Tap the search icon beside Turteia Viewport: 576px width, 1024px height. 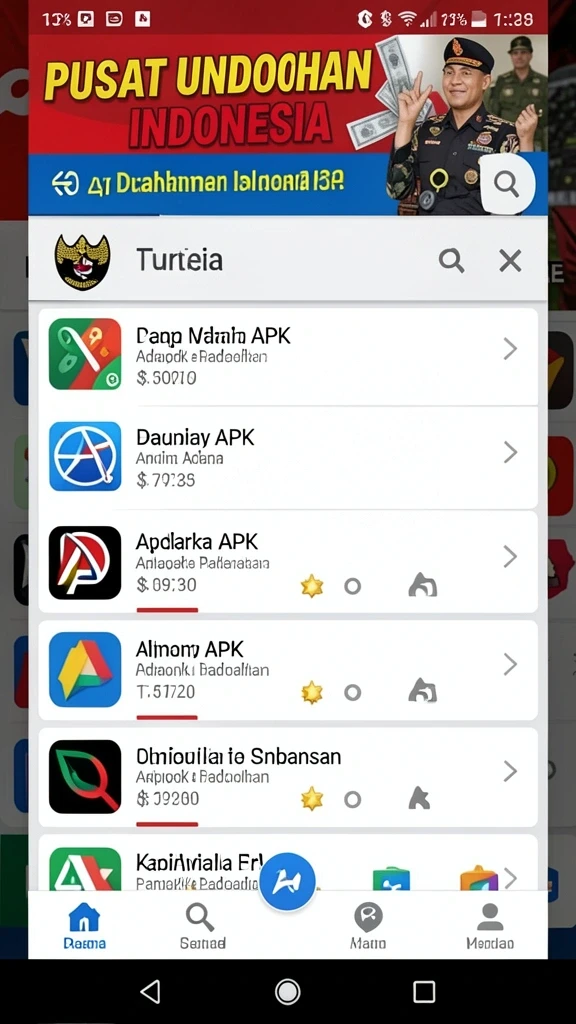tap(451, 261)
